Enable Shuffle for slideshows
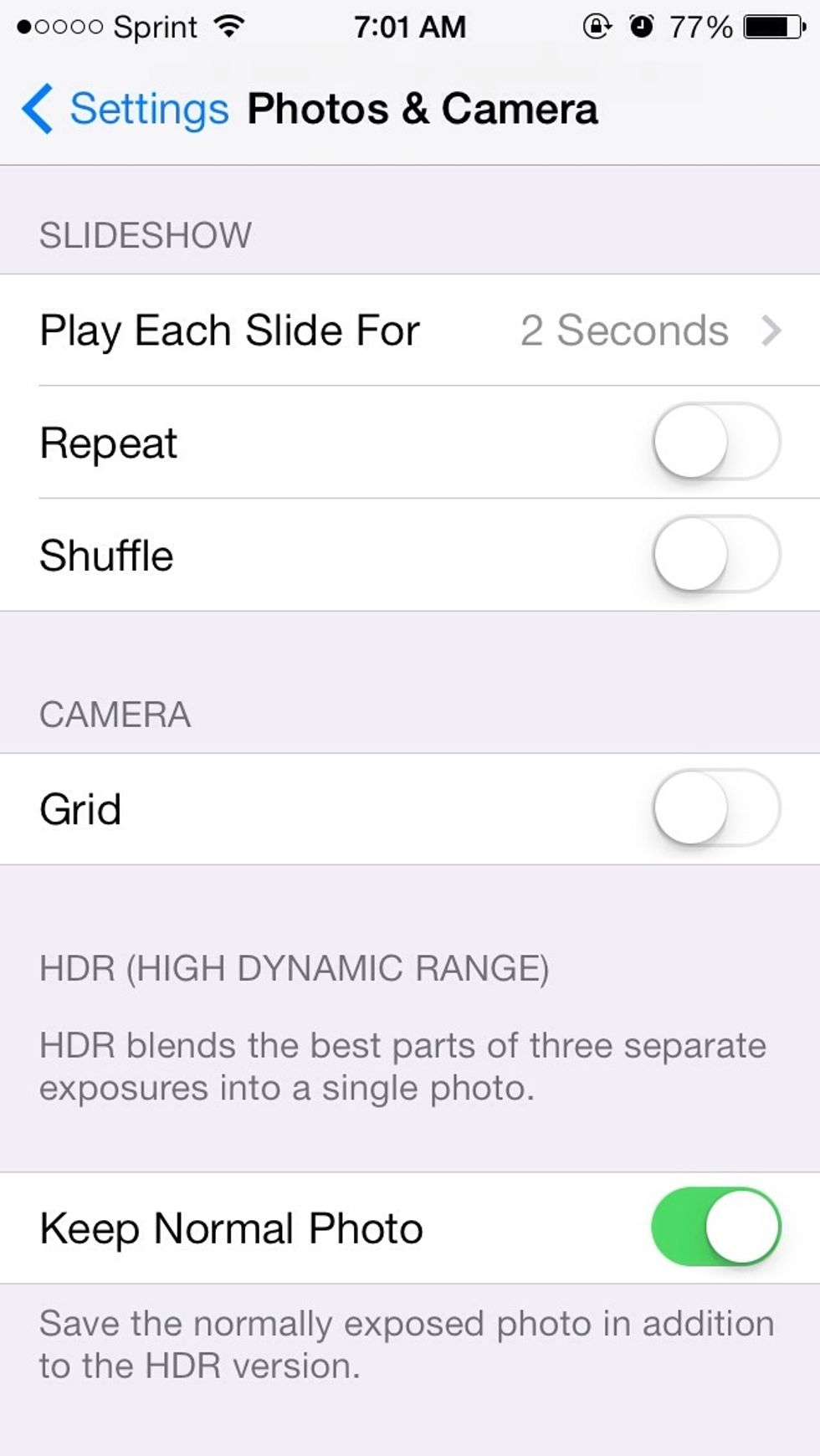 point(715,555)
